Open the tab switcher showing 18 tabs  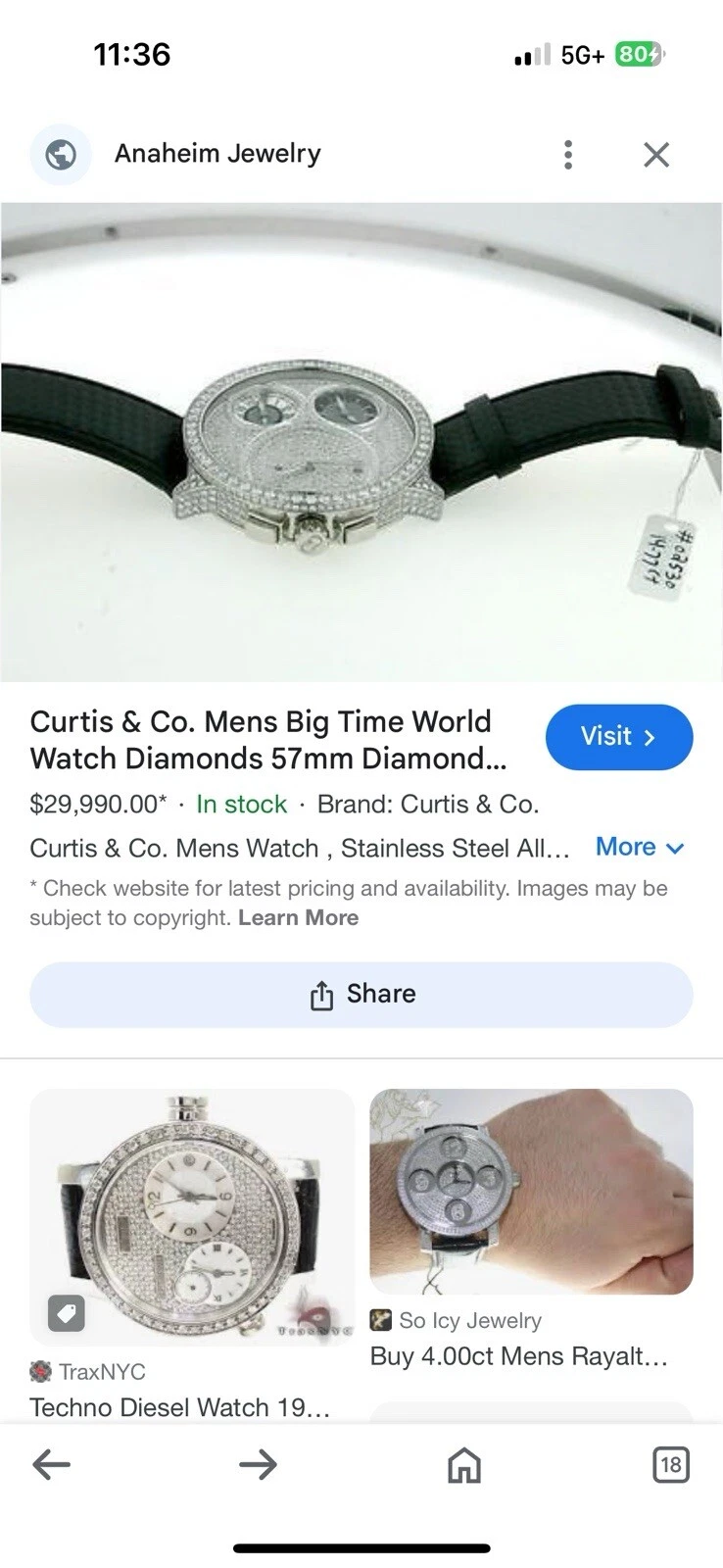(670, 1464)
